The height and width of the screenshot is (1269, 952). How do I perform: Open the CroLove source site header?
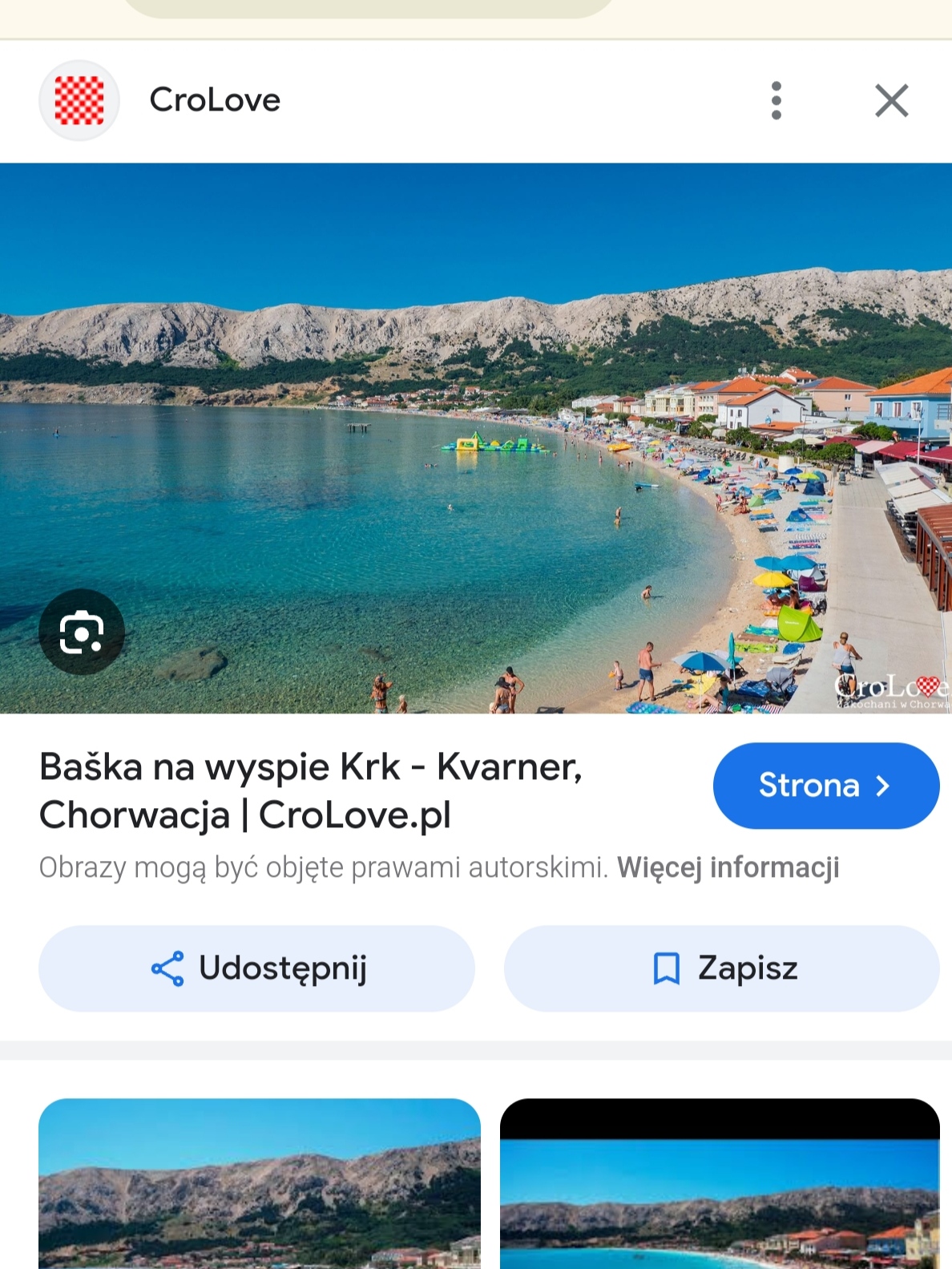click(x=215, y=101)
